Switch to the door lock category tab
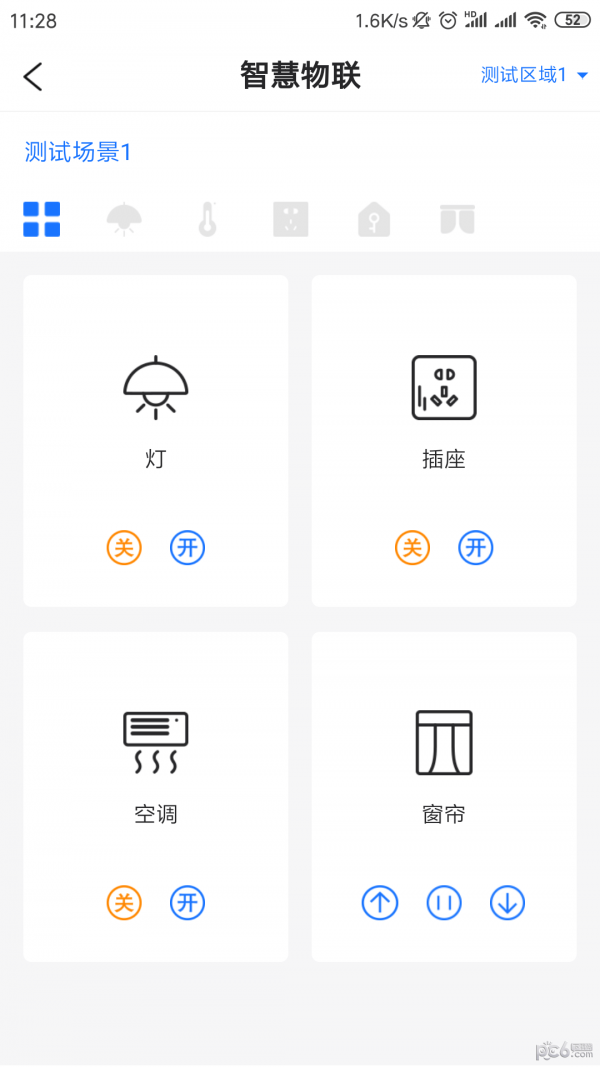 [x=374, y=219]
